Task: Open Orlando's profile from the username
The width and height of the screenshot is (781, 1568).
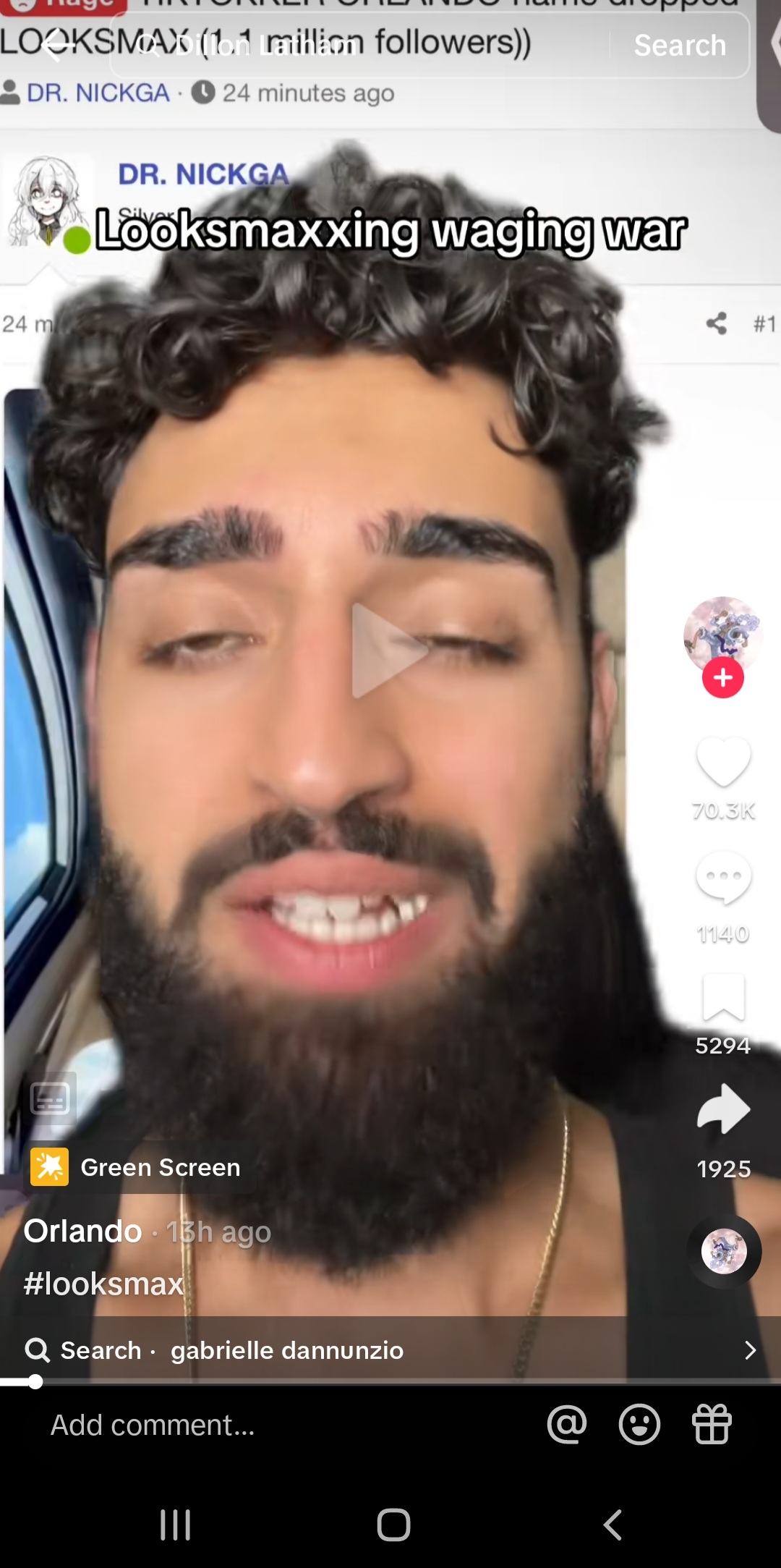Action: coord(82,1231)
